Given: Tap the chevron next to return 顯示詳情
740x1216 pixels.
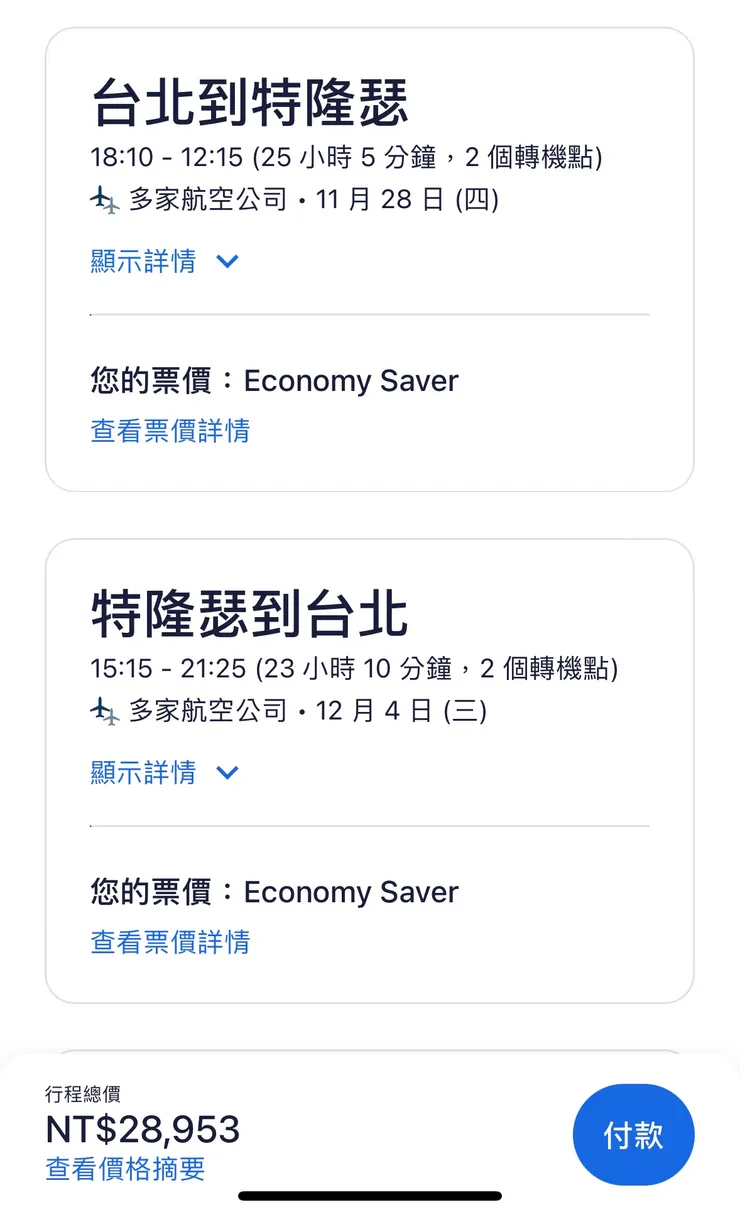Looking at the screenshot, I should tap(227, 772).
